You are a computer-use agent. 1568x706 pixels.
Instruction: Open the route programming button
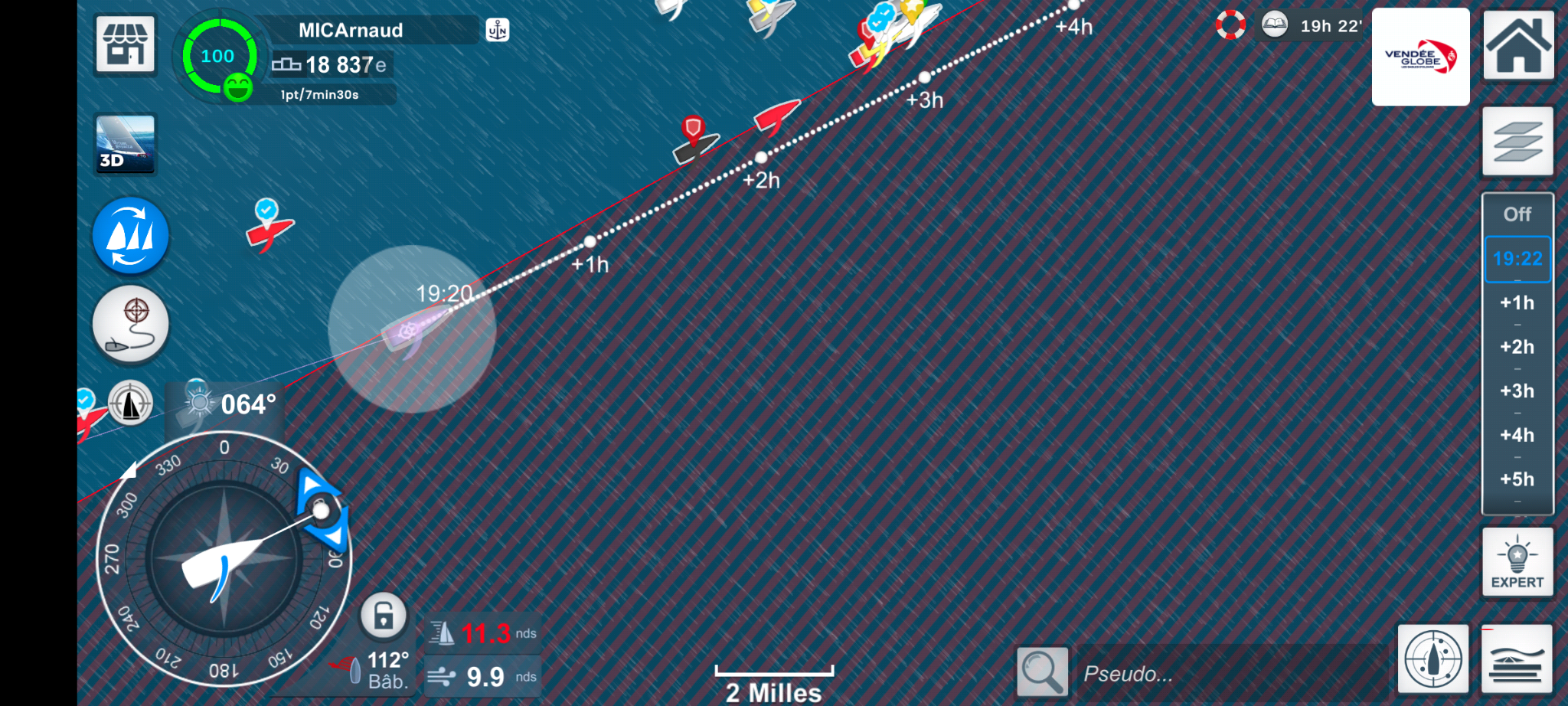130,324
